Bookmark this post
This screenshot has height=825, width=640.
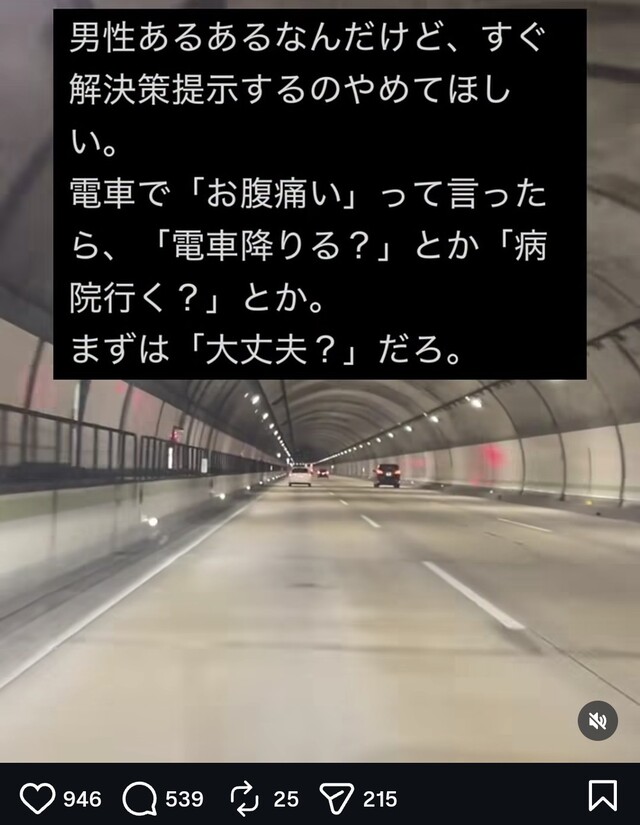pyautogui.click(x=602, y=795)
